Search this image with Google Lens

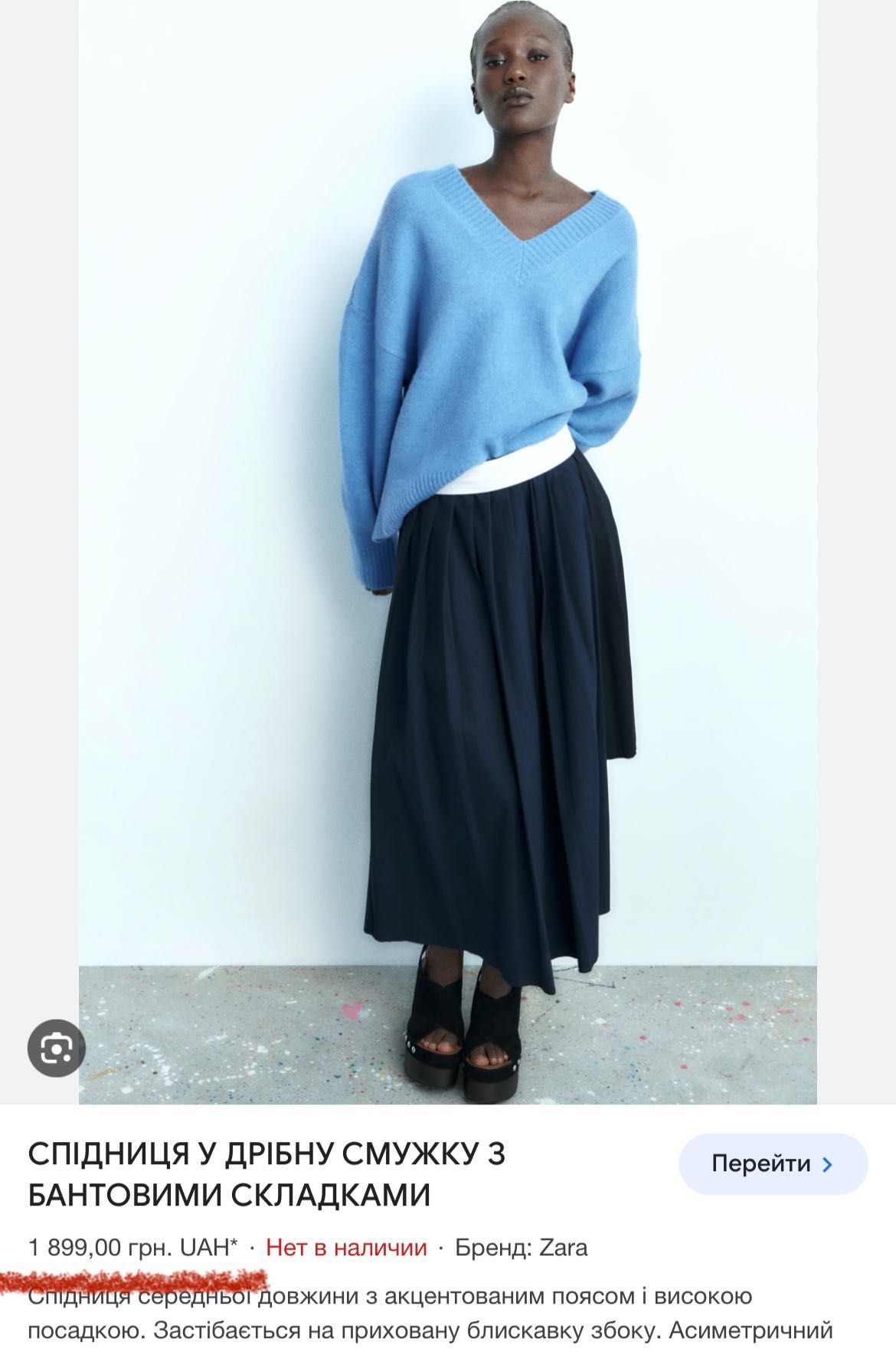[x=56, y=1049]
